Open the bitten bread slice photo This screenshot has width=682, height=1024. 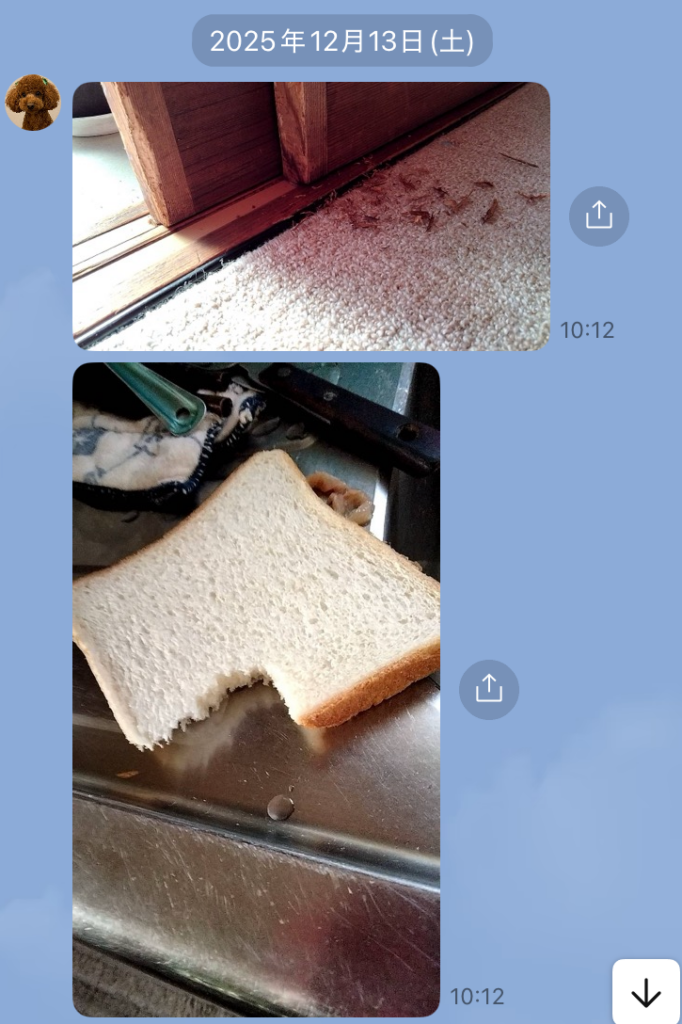256,689
